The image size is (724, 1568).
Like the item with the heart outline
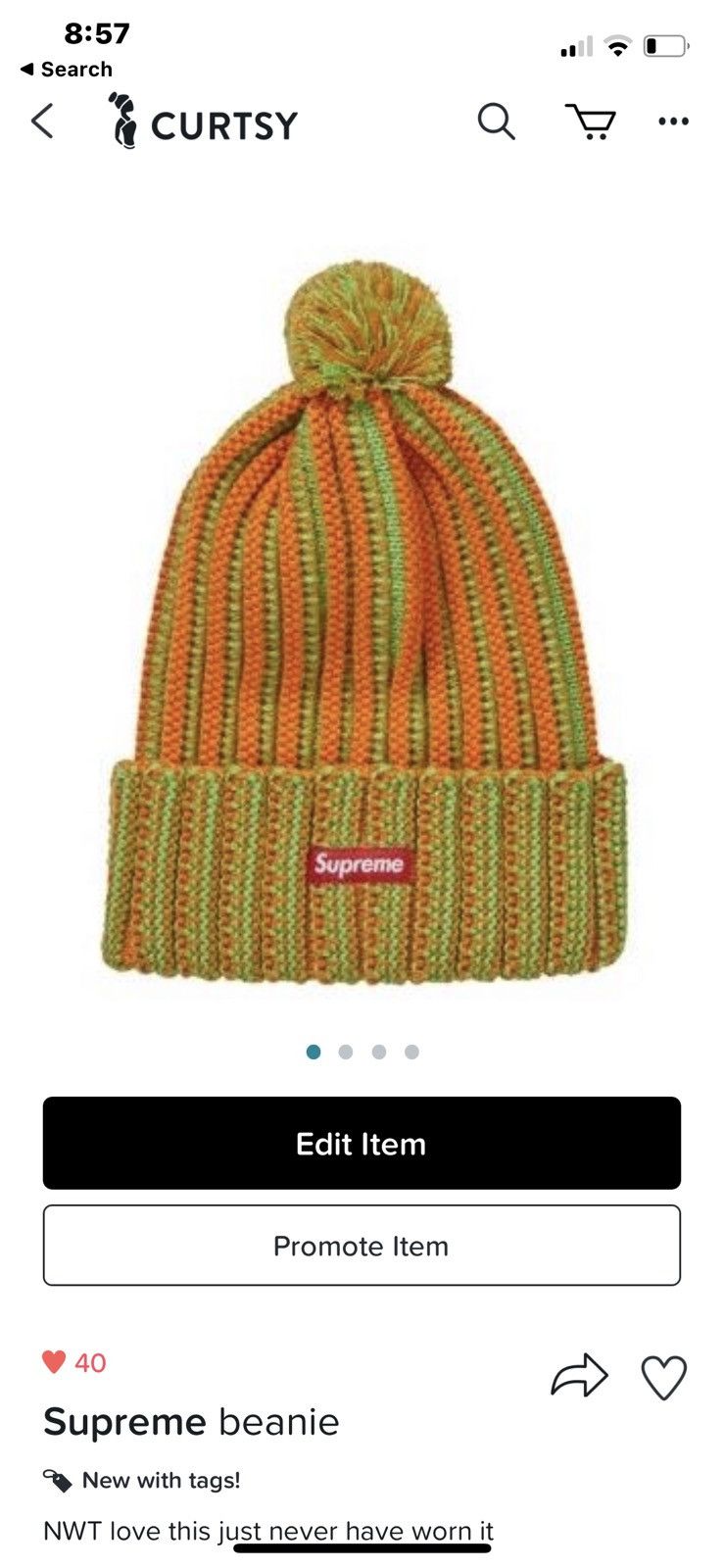click(664, 1377)
